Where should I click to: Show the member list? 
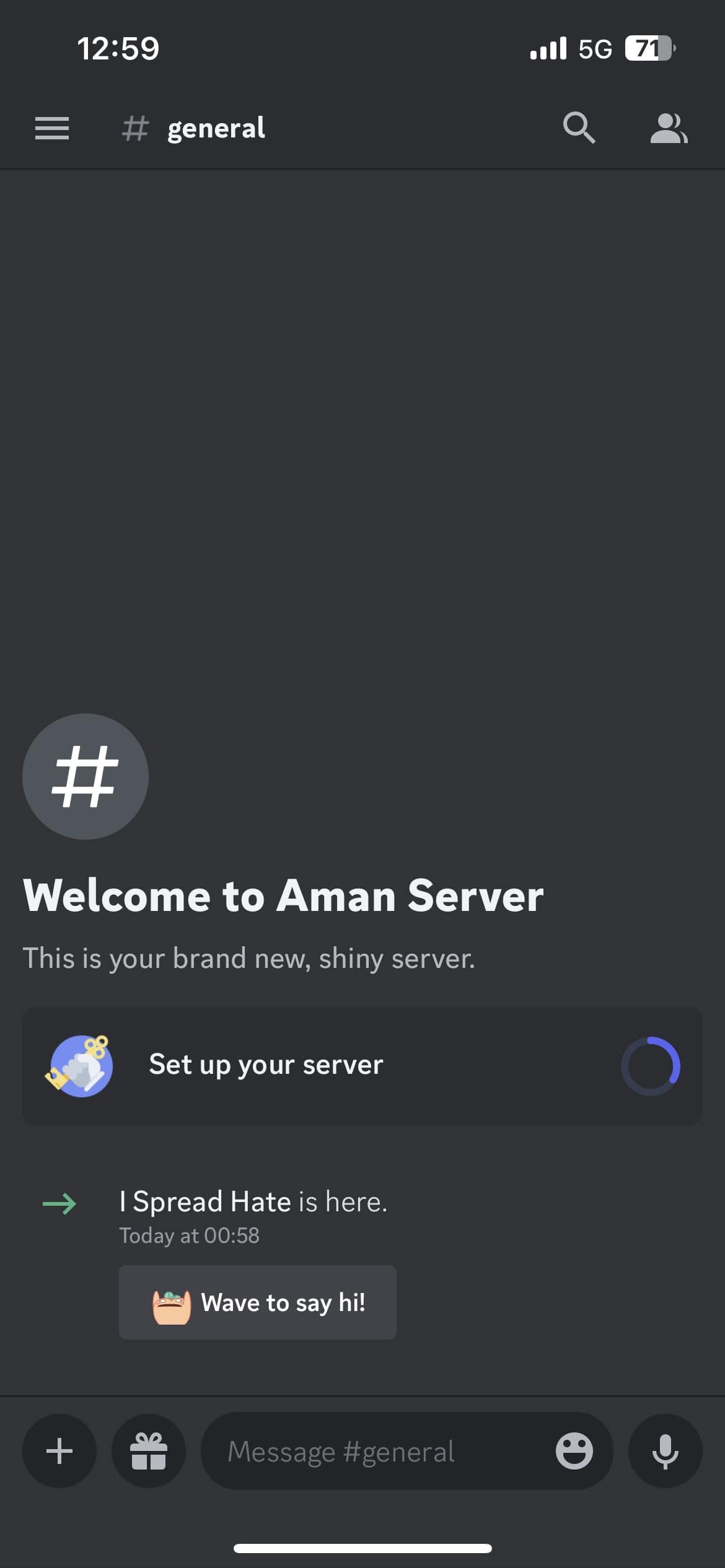pos(669,128)
